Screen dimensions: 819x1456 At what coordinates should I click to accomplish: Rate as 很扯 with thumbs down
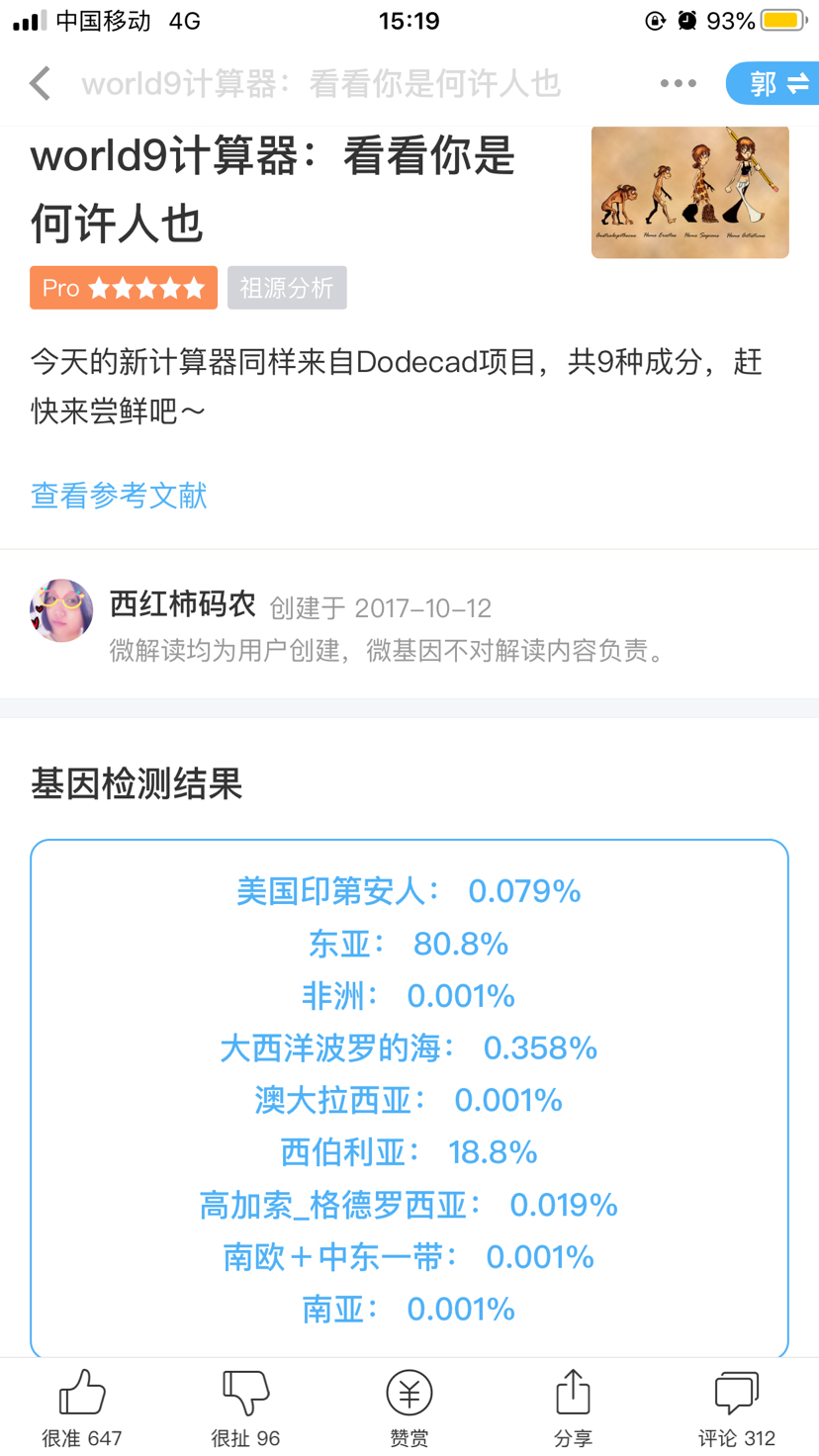coord(245,1408)
